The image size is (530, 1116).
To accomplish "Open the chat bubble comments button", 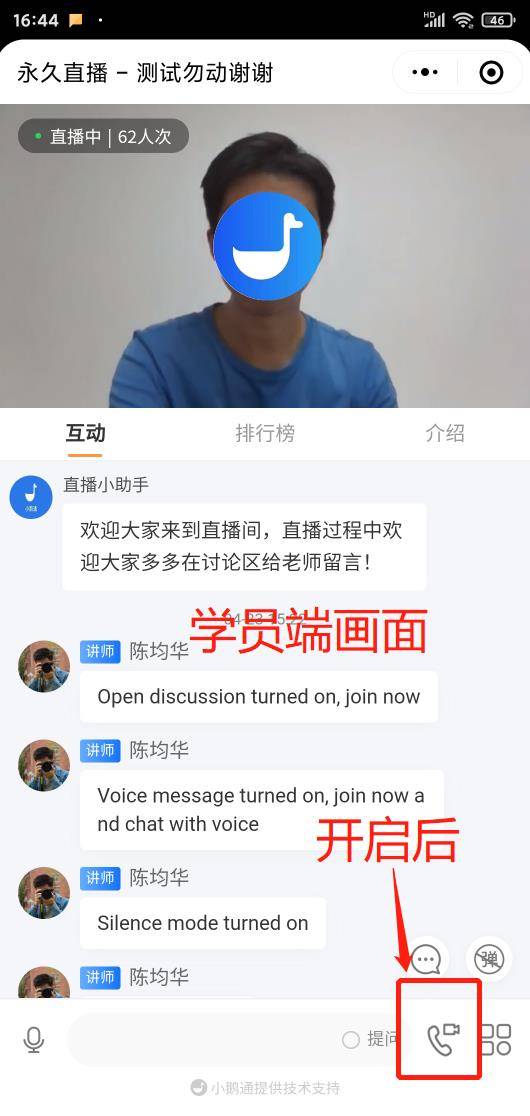I will (427, 960).
